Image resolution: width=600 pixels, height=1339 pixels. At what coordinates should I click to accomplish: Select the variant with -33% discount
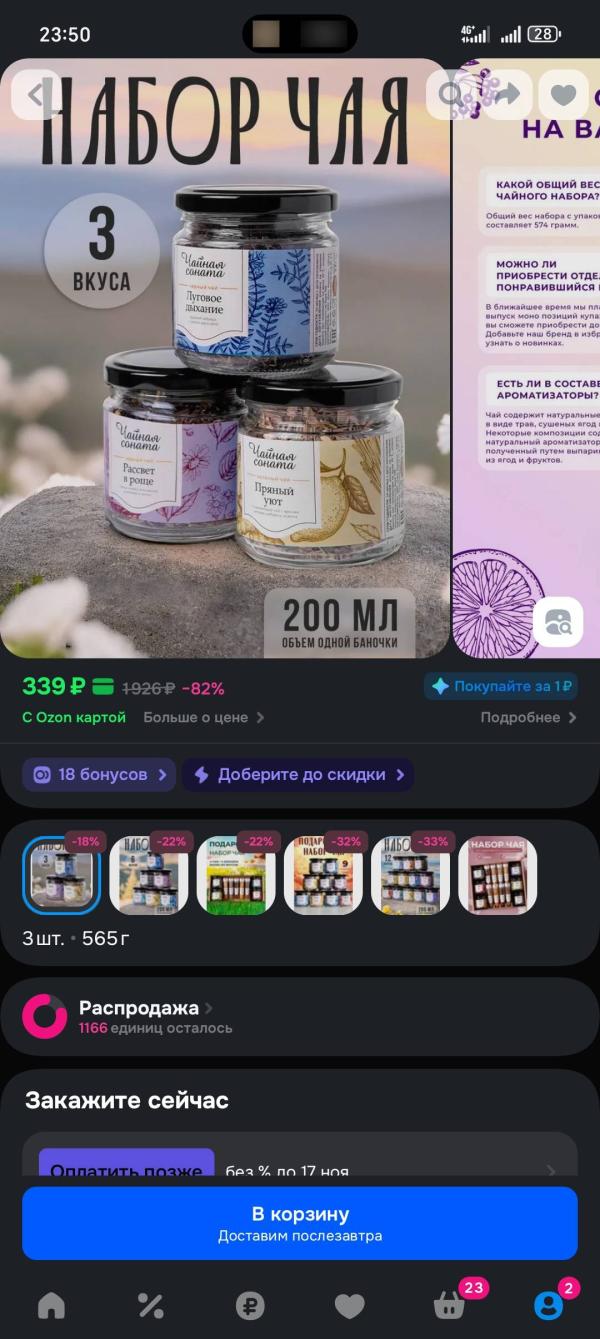(410, 875)
